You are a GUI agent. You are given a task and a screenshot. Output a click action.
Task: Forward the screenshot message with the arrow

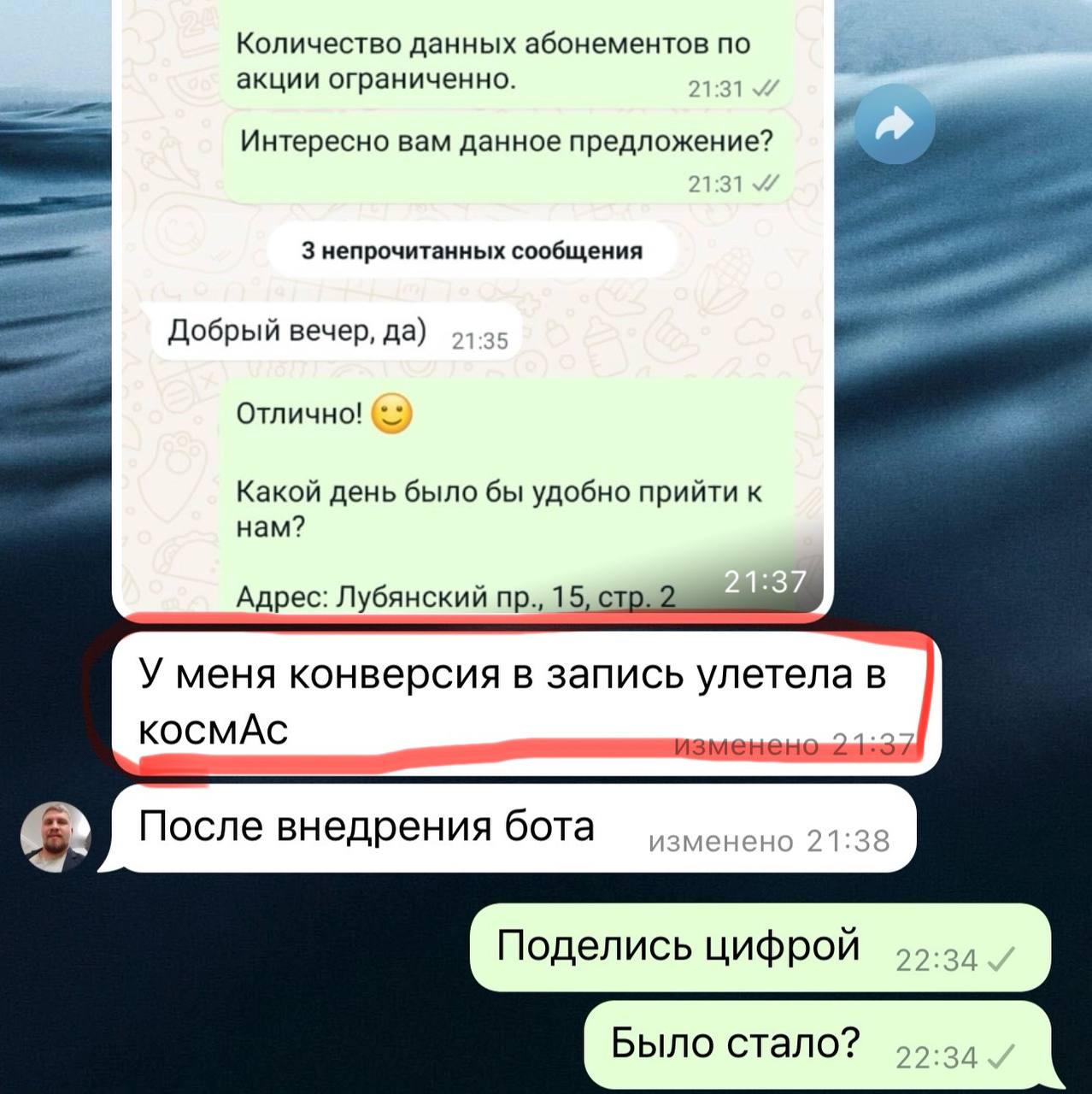click(x=895, y=125)
